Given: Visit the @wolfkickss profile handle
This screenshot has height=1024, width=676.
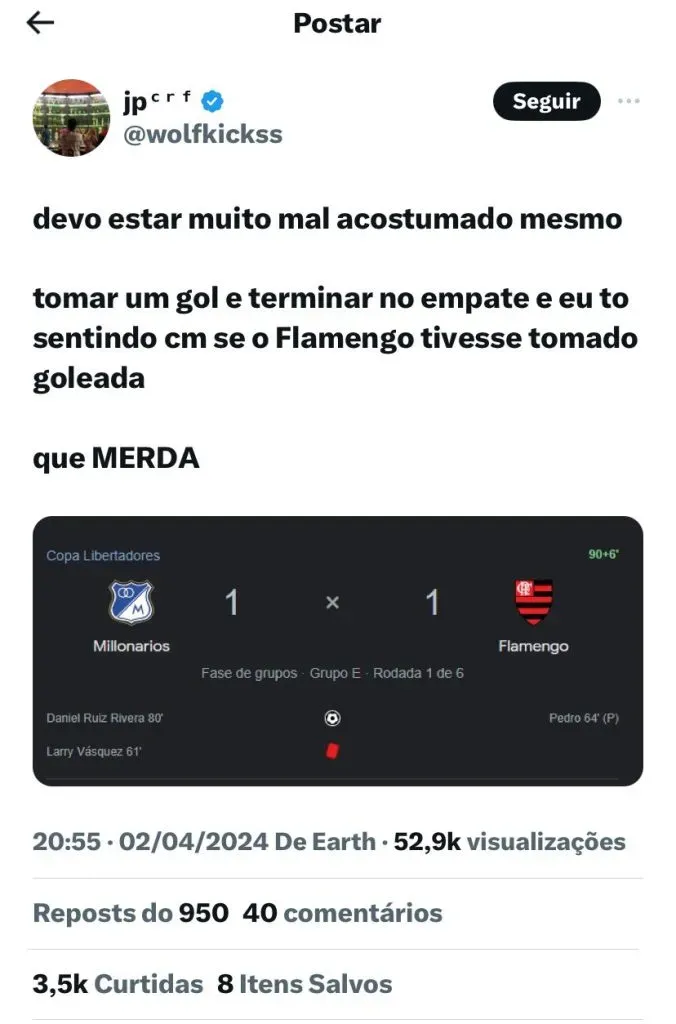Looking at the screenshot, I should click(201, 133).
